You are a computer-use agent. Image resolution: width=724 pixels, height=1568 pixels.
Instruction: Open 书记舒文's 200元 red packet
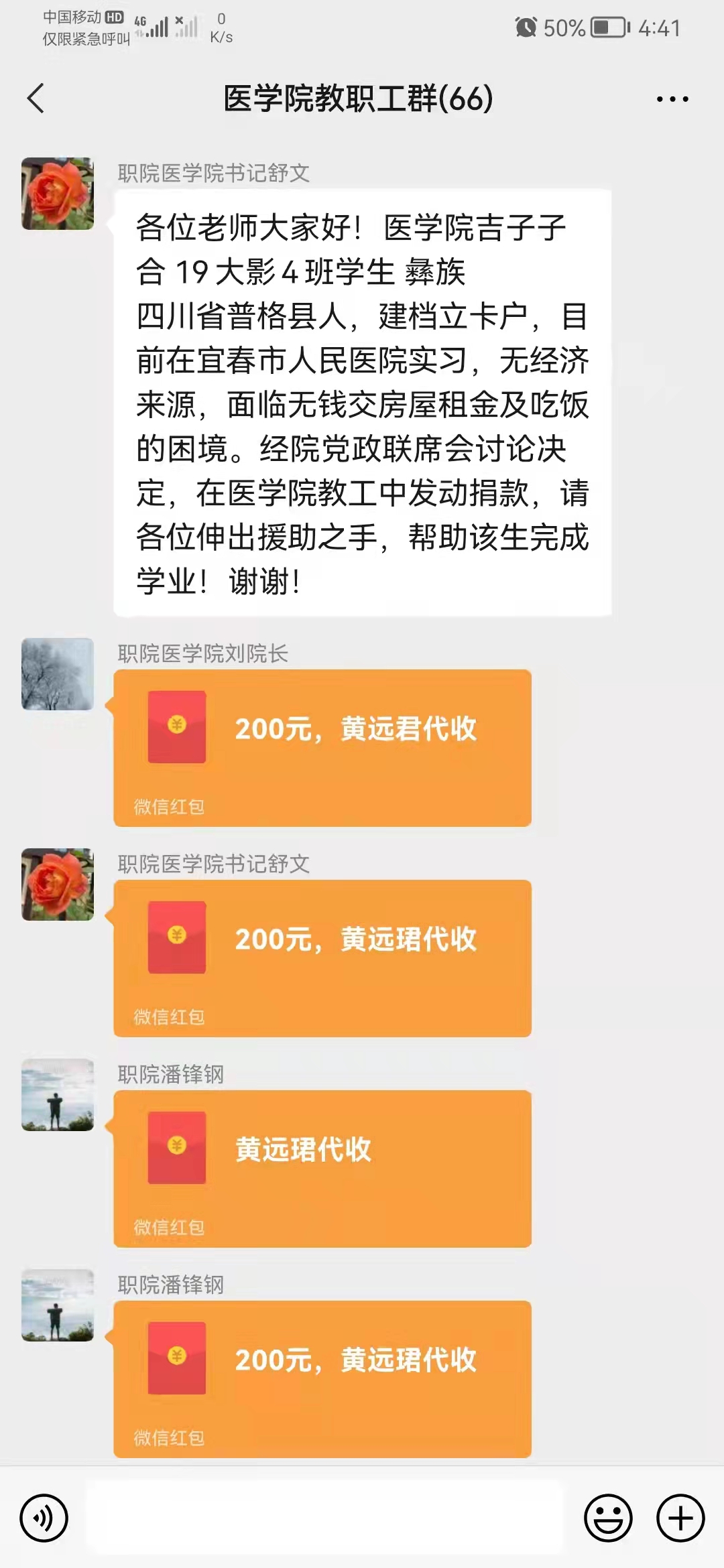coord(322,957)
